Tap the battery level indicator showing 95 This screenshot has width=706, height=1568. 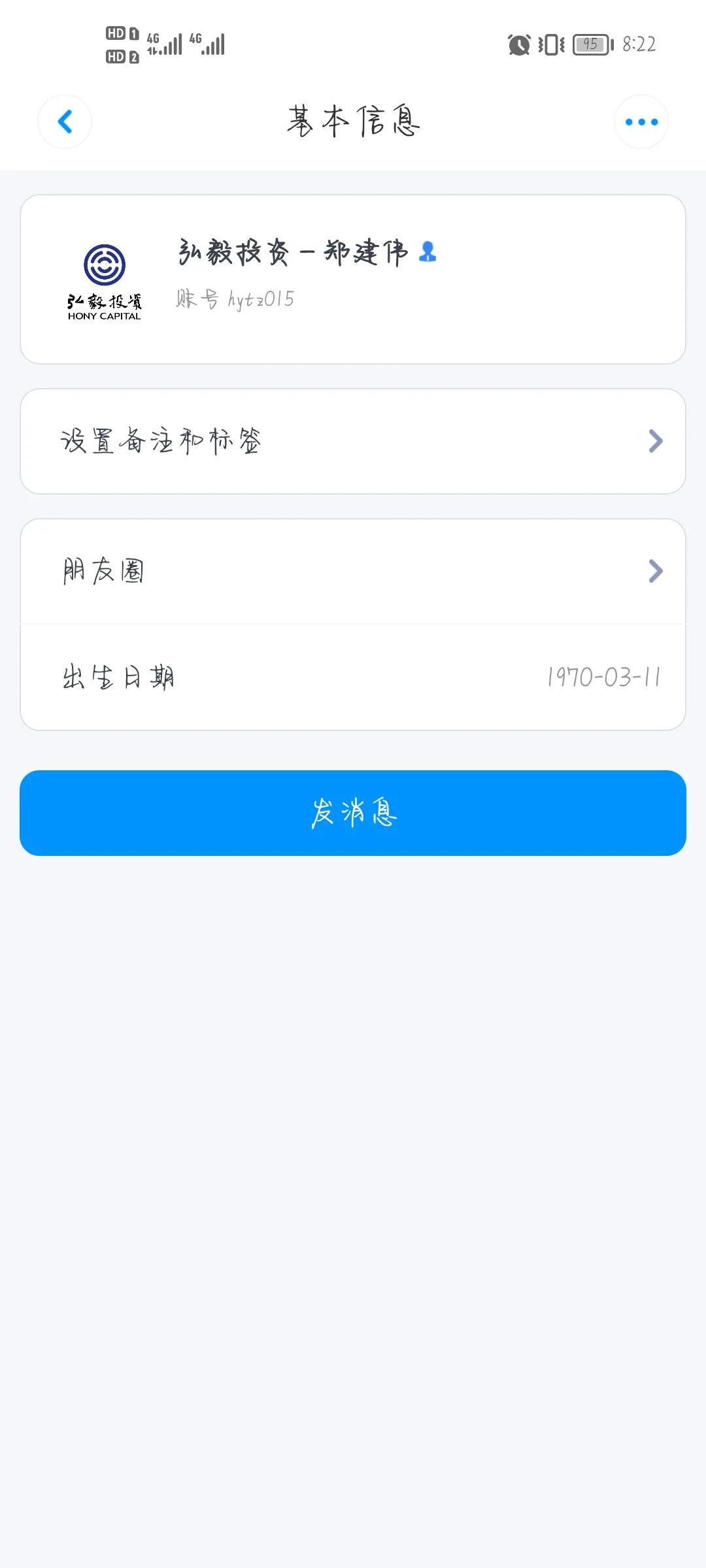[x=588, y=44]
